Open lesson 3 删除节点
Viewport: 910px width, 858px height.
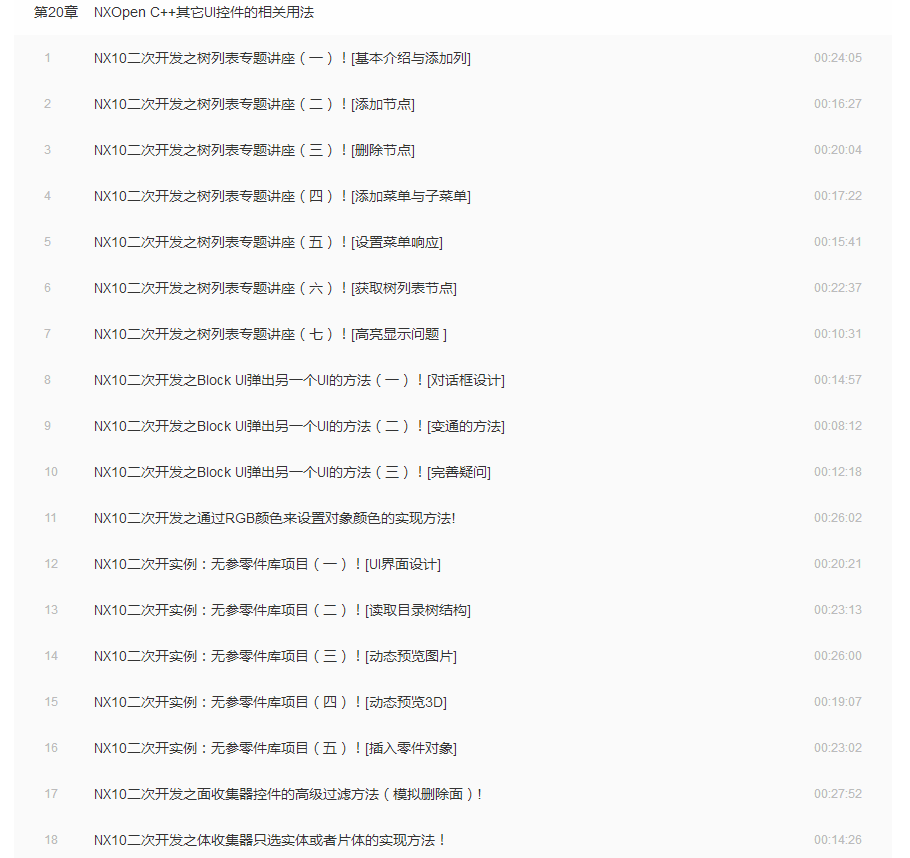coord(254,150)
